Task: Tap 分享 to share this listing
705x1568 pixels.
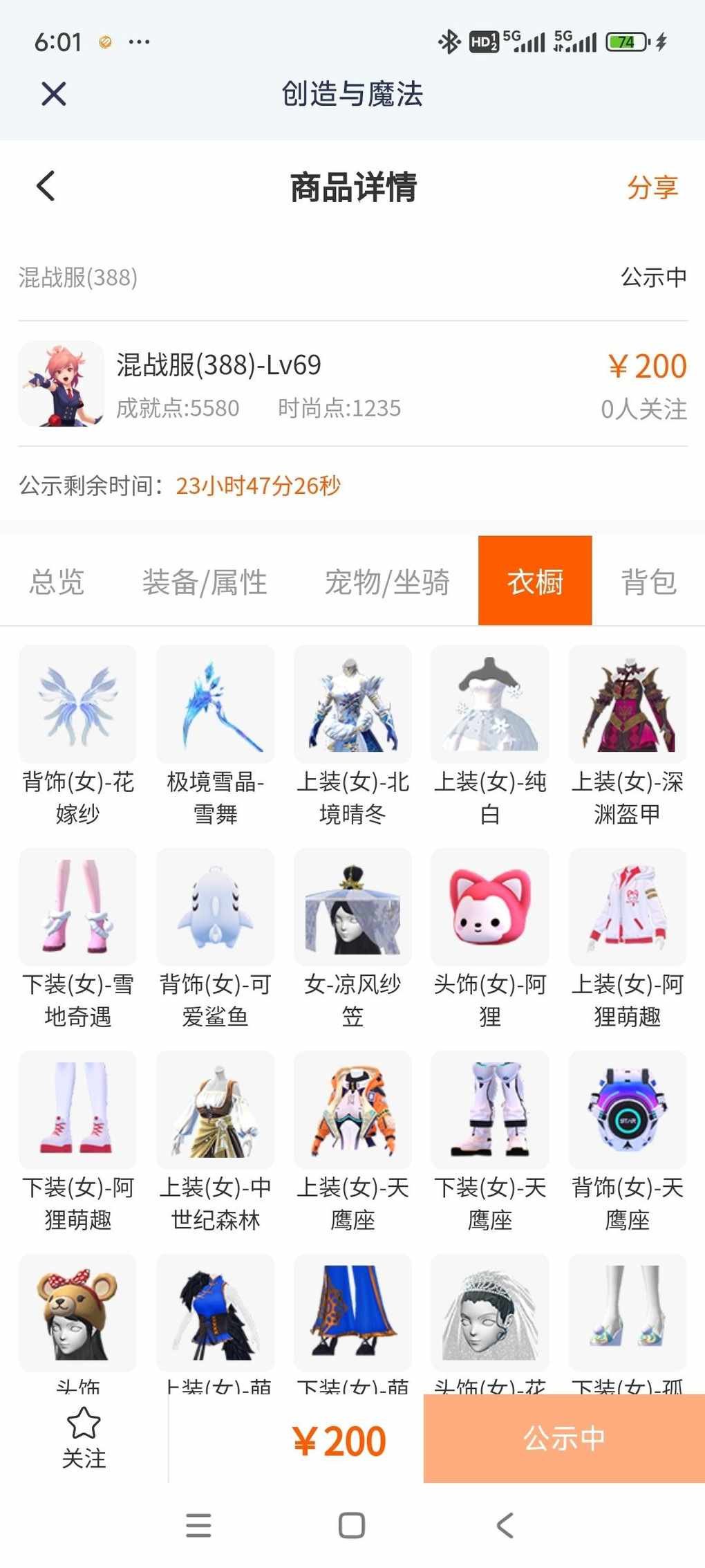Action: [652, 187]
